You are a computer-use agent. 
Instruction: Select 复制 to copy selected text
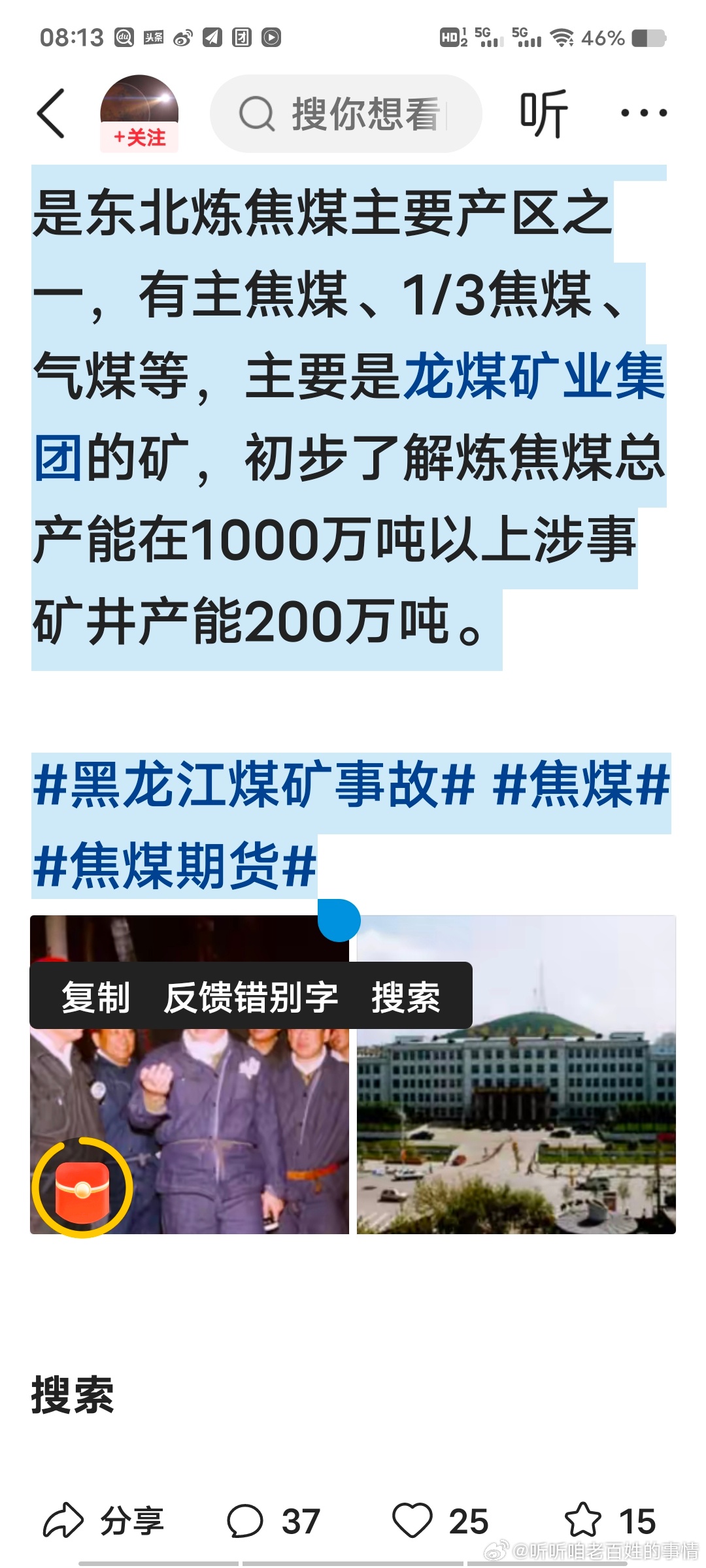[x=95, y=997]
